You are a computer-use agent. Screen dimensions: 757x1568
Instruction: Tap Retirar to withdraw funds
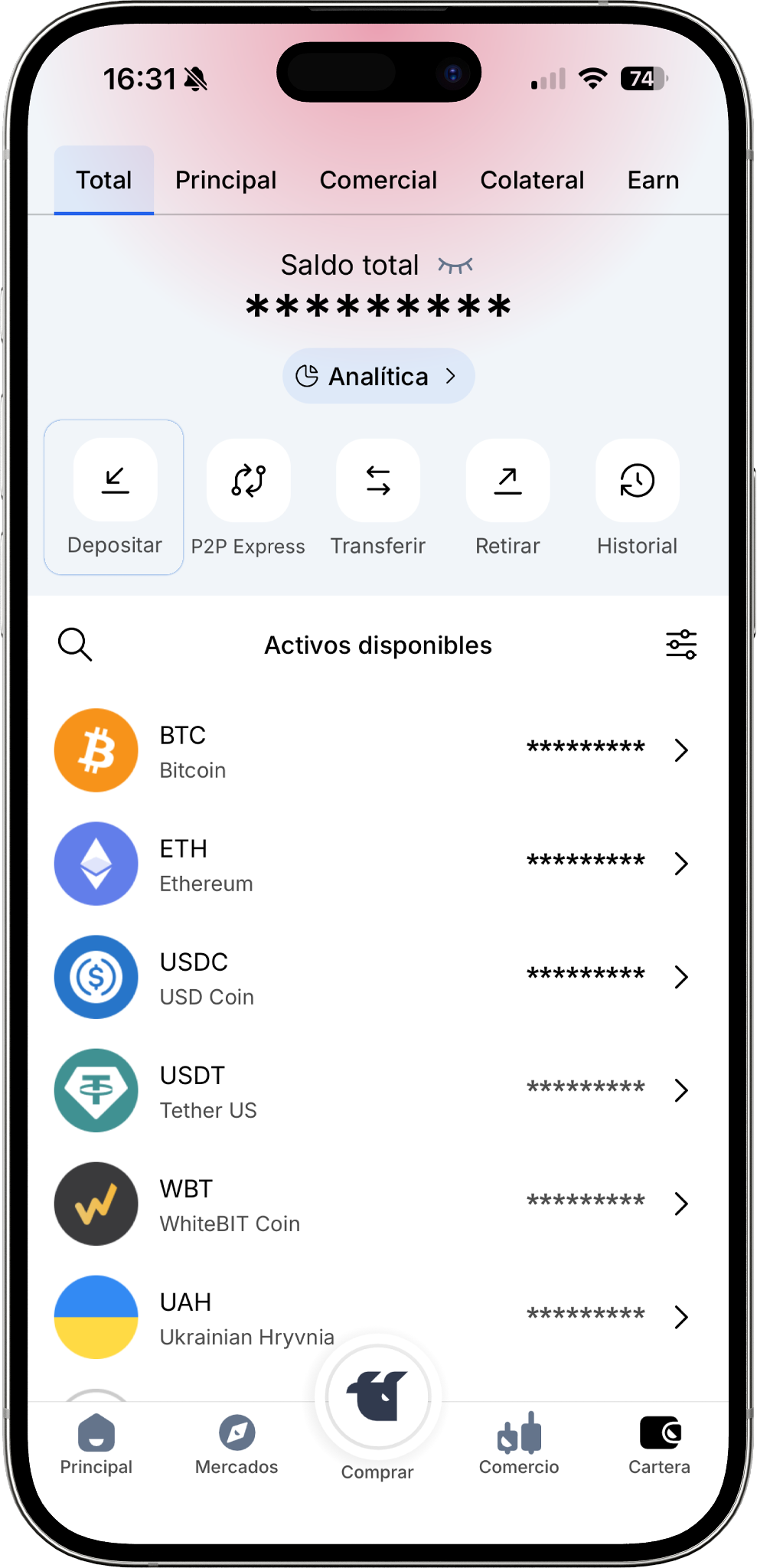click(x=507, y=497)
